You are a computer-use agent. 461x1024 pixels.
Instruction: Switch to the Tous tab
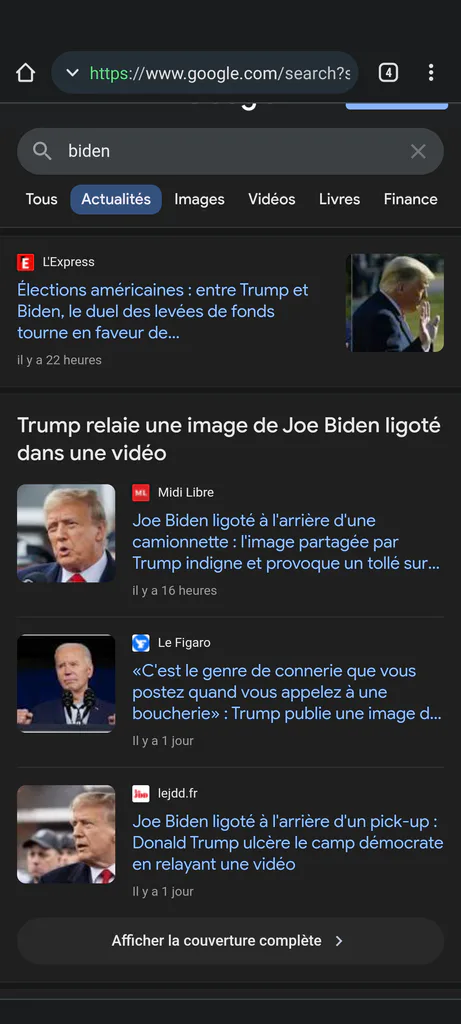41,199
